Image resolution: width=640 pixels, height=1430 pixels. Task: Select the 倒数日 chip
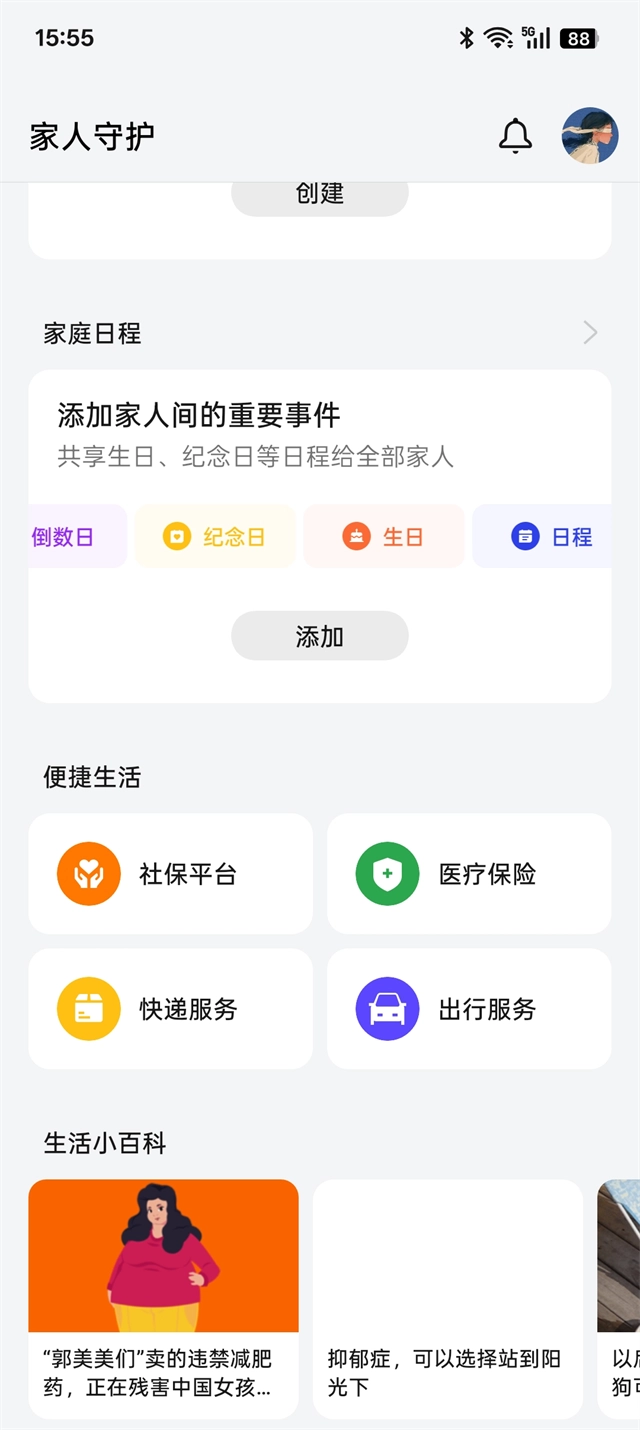(70, 537)
